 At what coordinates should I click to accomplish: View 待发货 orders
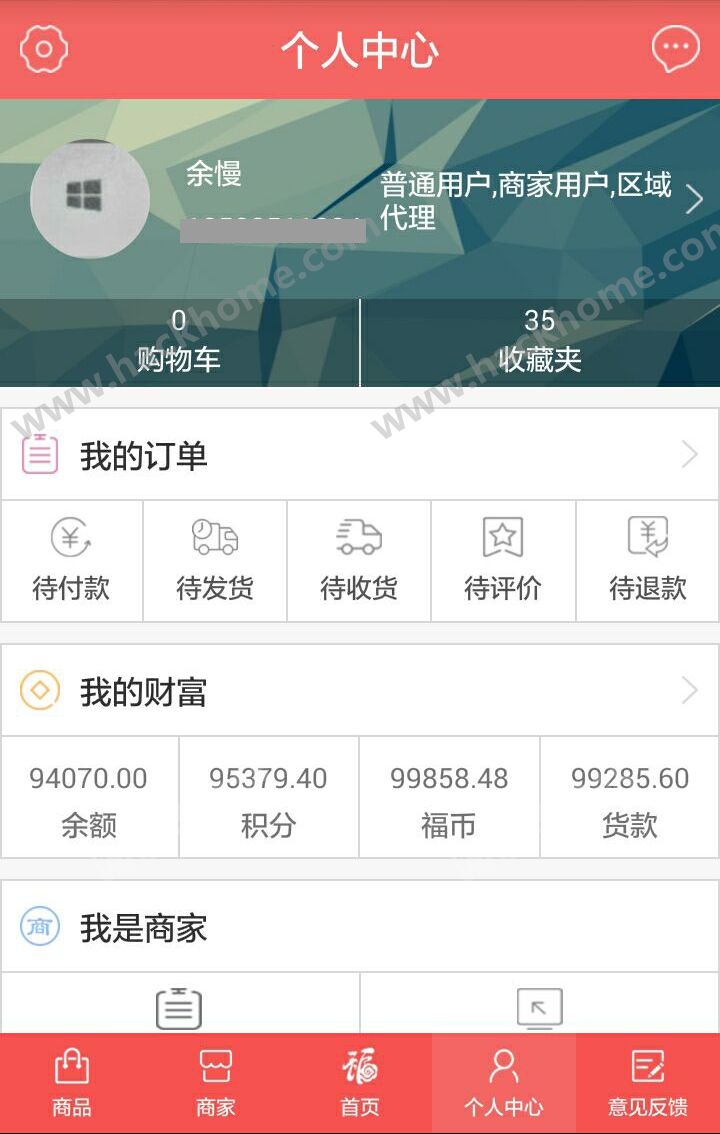[x=215, y=561]
